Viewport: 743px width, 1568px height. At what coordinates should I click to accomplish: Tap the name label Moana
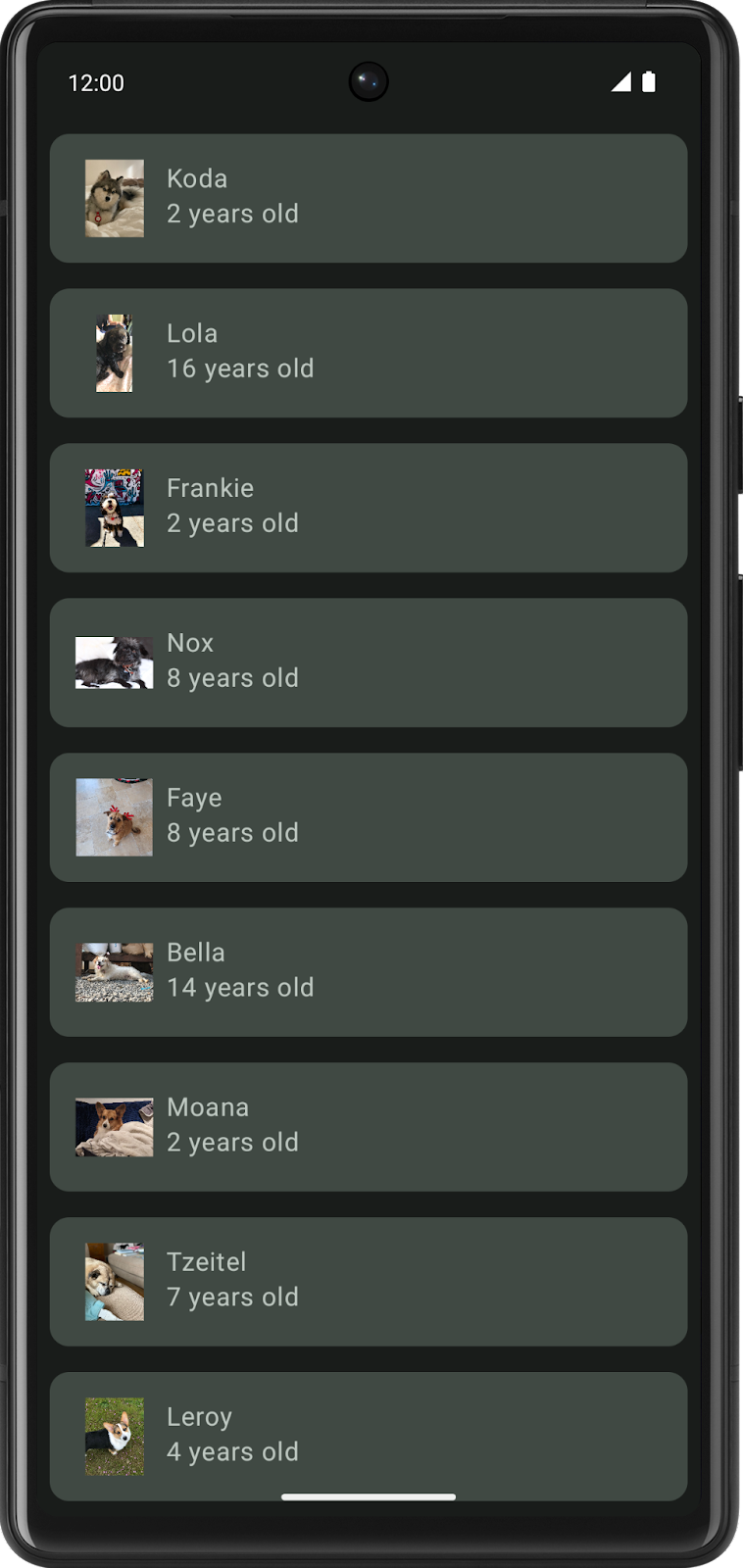click(x=208, y=1106)
